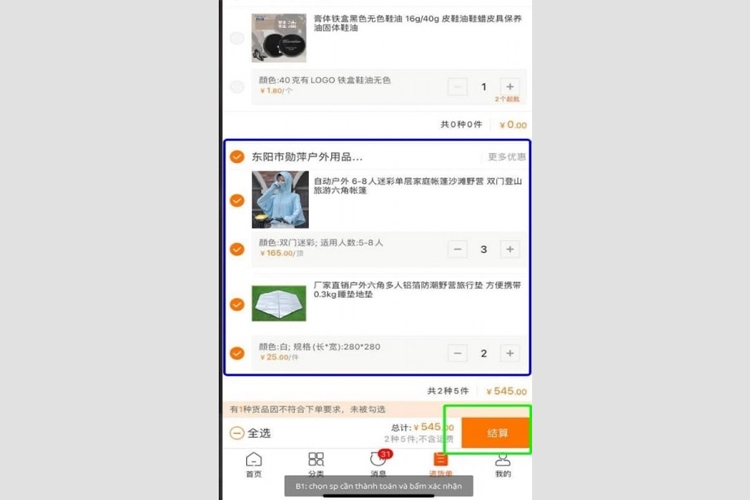Open the 铝箔防潮野营垫 product image
Screen dimensions: 750x500
tap(280, 304)
